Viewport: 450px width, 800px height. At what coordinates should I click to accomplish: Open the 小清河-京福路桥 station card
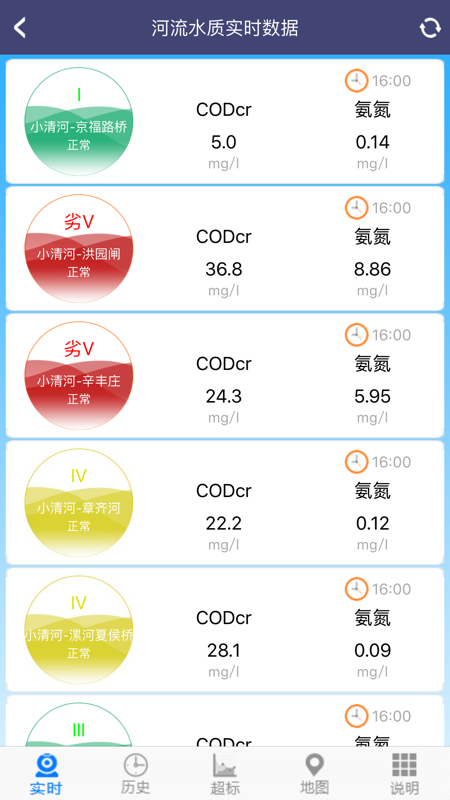(x=225, y=121)
